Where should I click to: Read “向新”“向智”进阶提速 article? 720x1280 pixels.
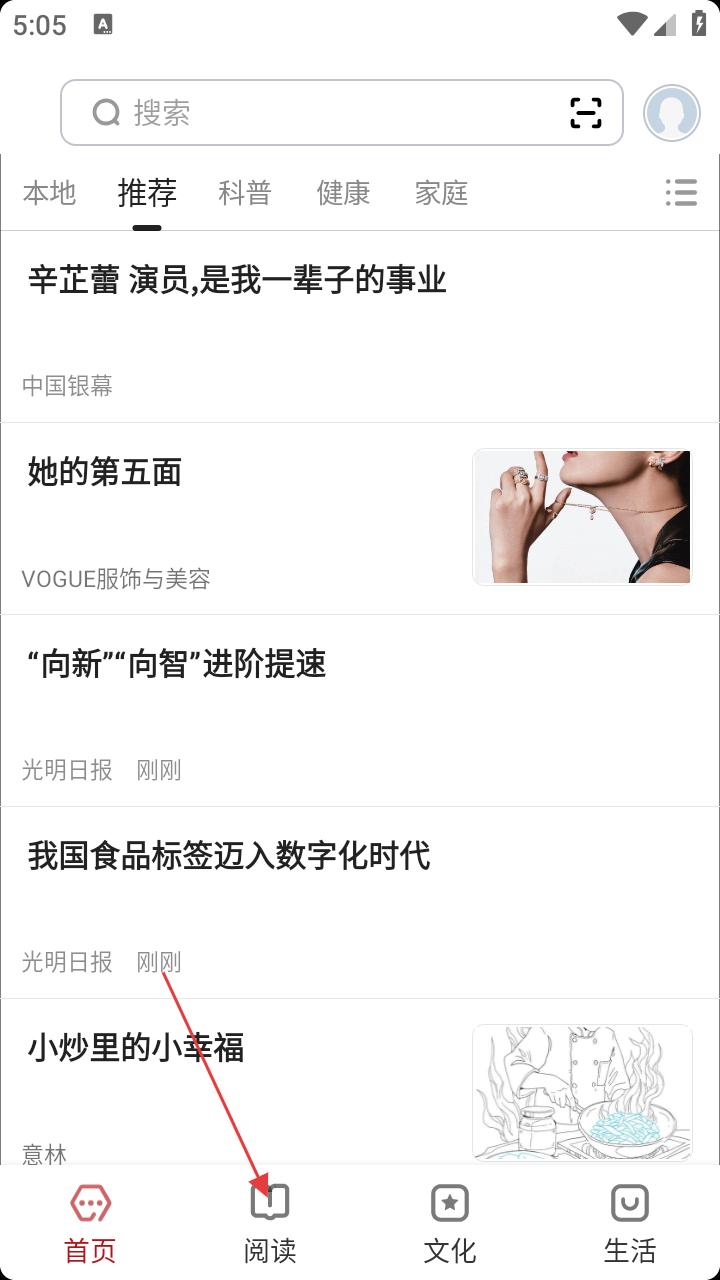(177, 664)
